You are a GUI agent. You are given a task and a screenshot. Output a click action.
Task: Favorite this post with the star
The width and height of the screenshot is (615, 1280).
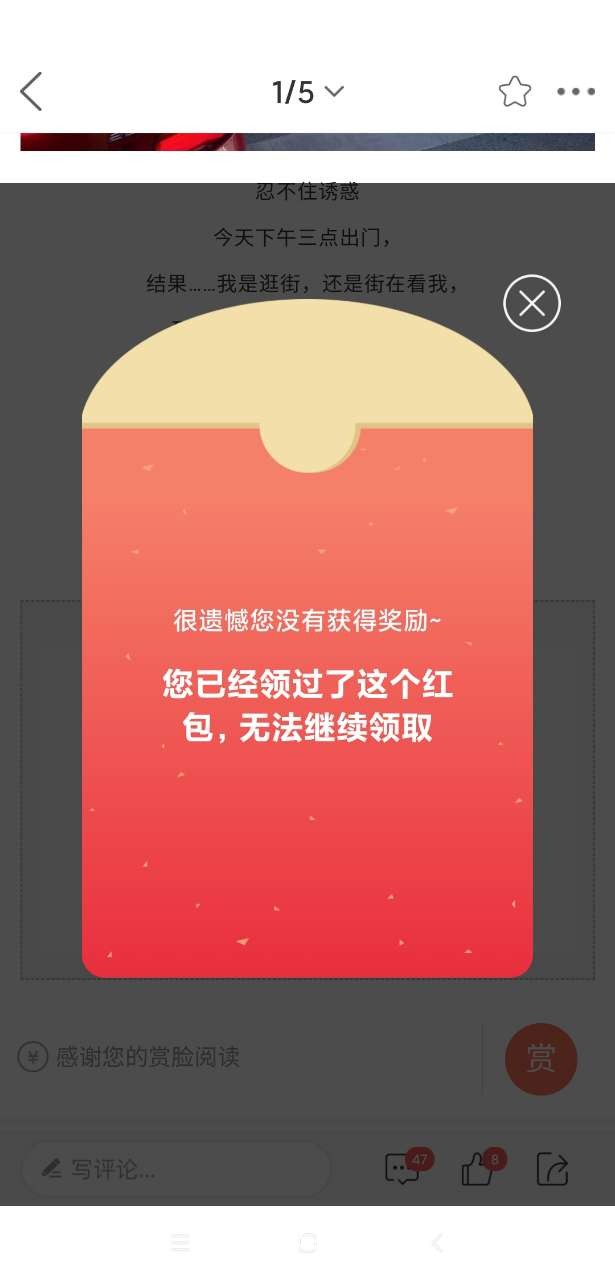pyautogui.click(x=515, y=92)
